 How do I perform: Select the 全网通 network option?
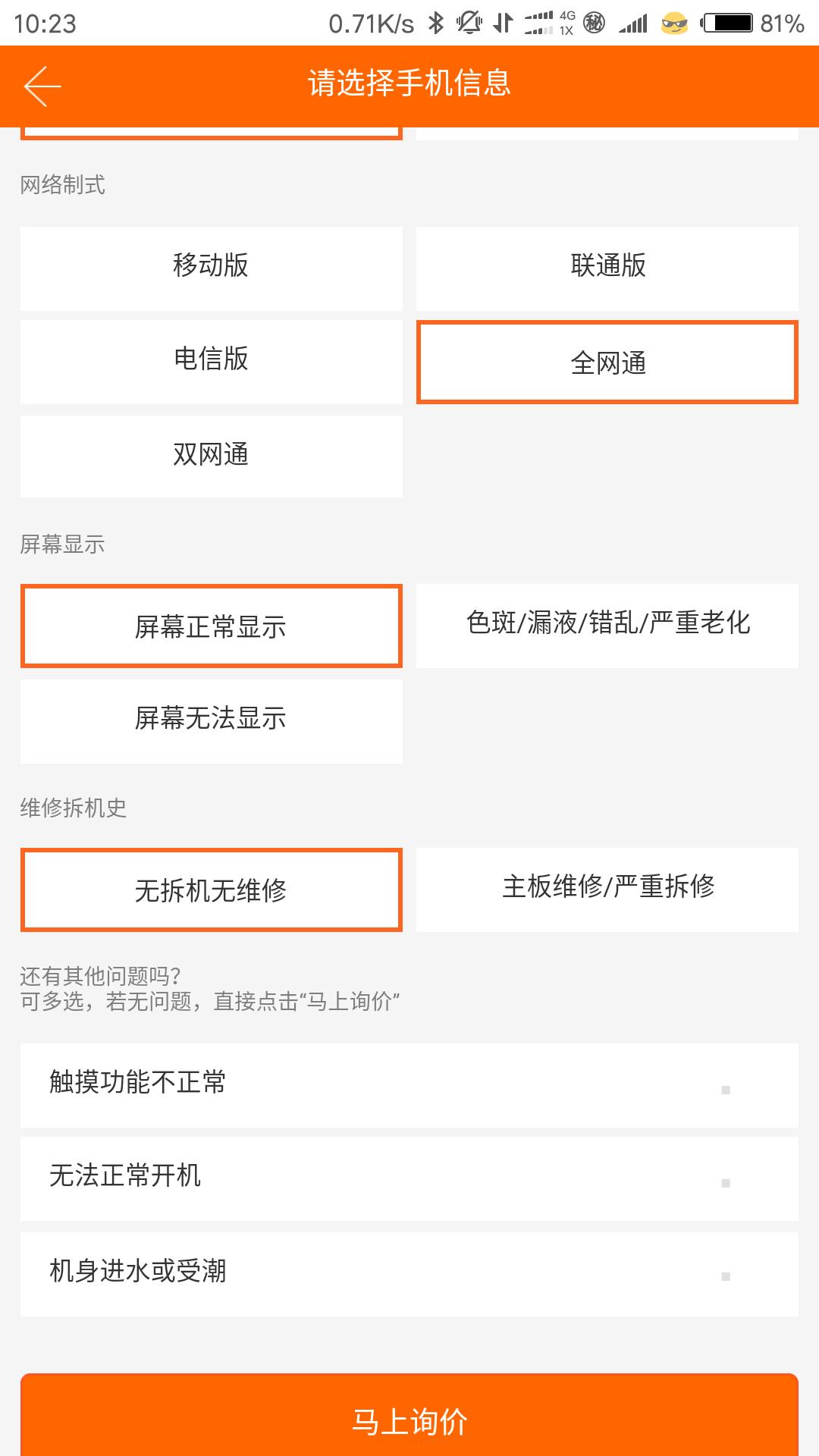tap(607, 362)
